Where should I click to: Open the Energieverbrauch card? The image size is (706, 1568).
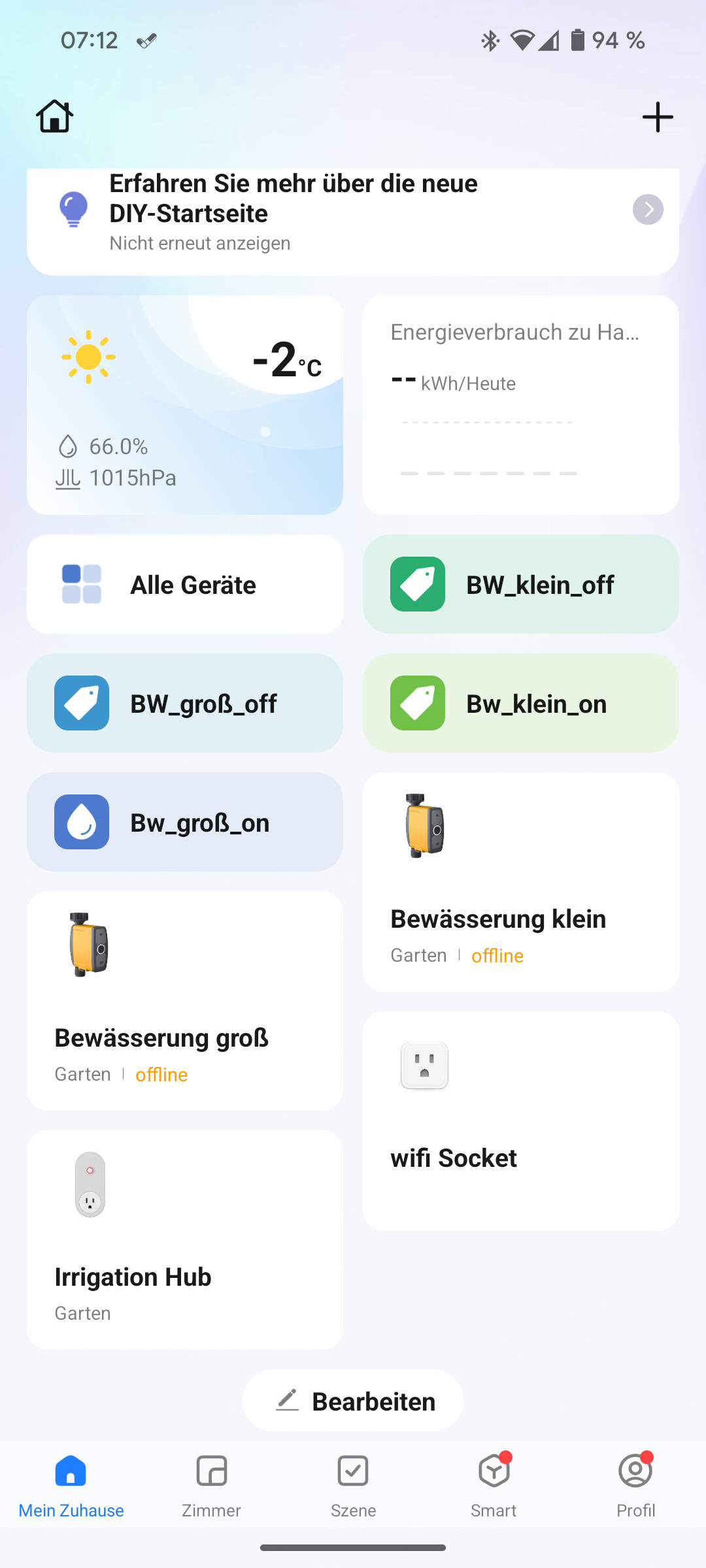(x=520, y=405)
